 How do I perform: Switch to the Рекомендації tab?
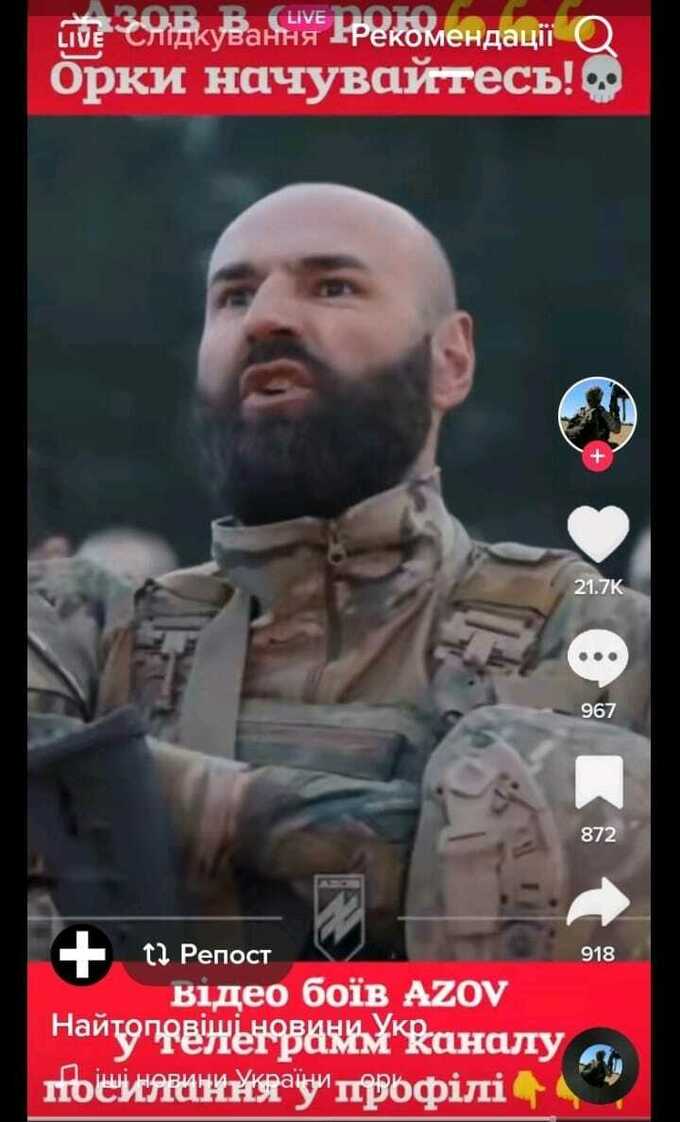point(453,38)
